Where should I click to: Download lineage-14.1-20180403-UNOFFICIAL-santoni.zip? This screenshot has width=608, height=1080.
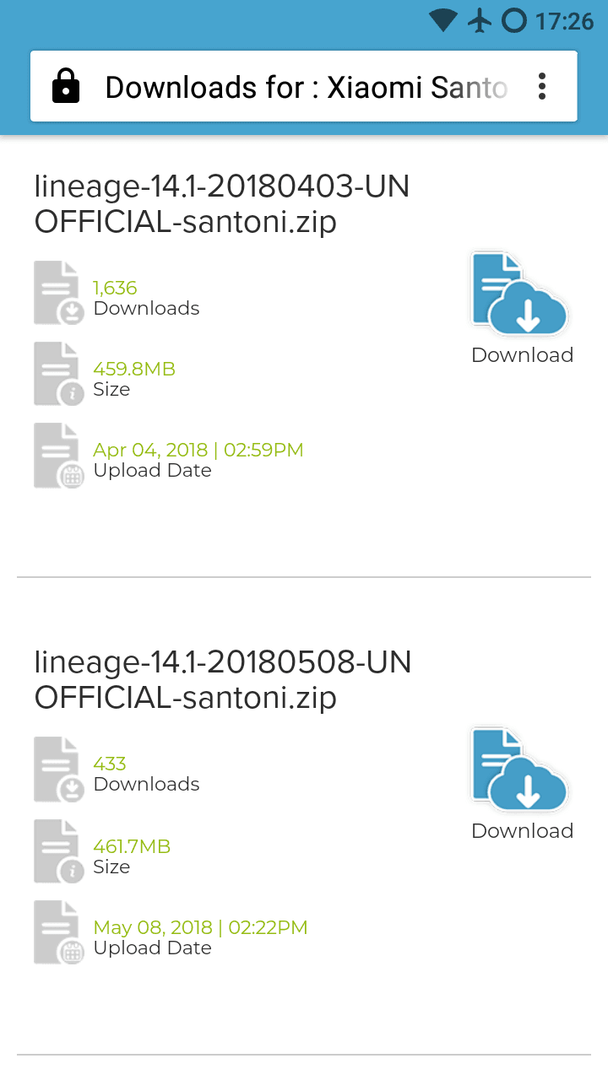pyautogui.click(x=521, y=308)
